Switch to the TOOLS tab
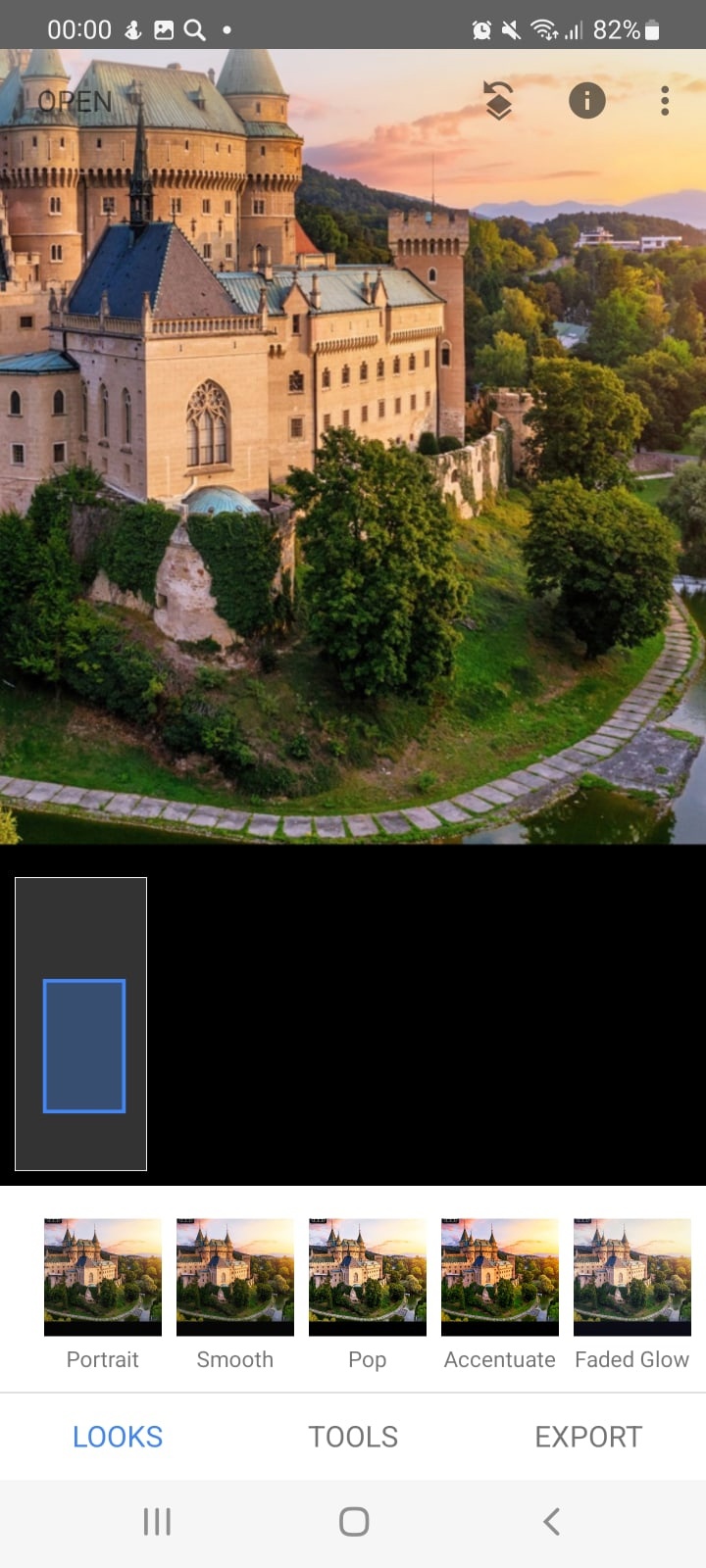This screenshot has width=706, height=1568. 353,1437
